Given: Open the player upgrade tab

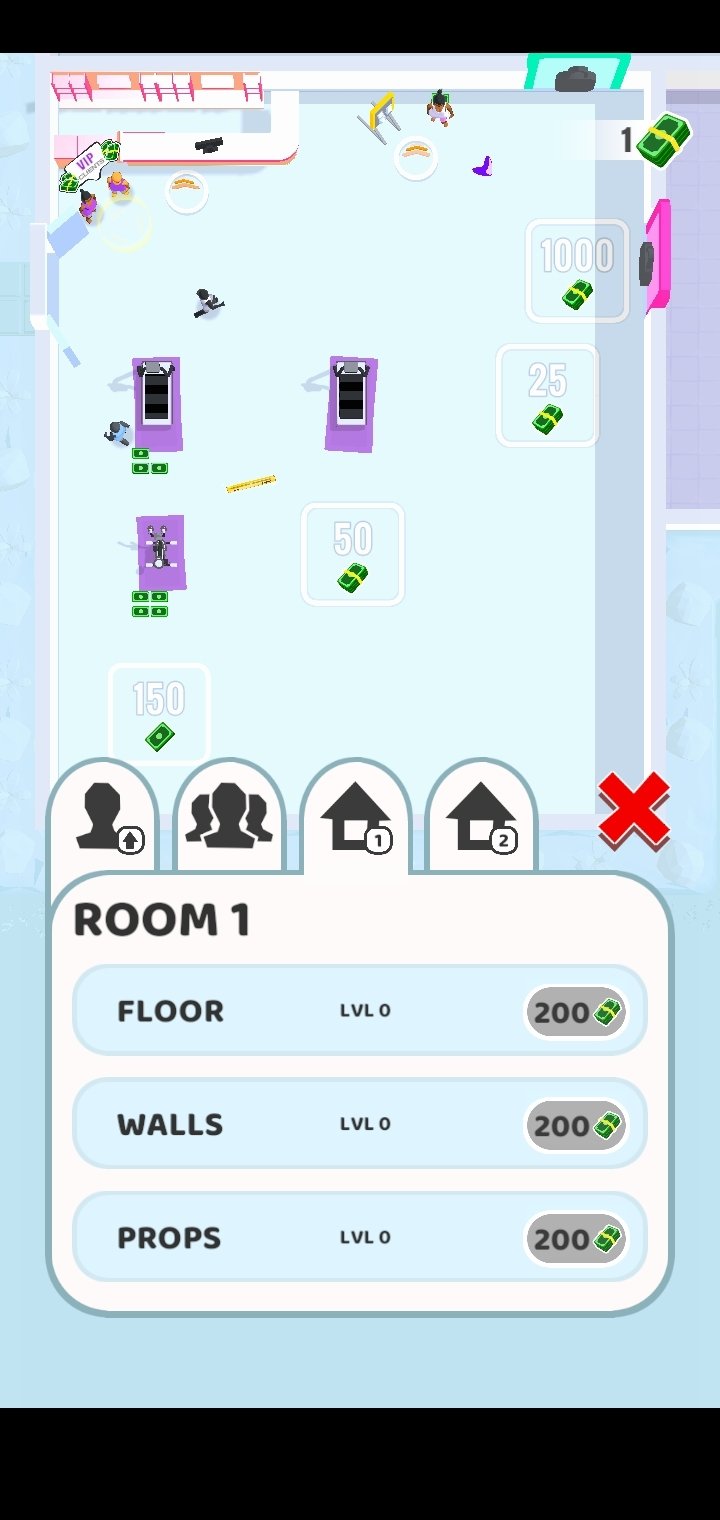Looking at the screenshot, I should pos(103,816).
